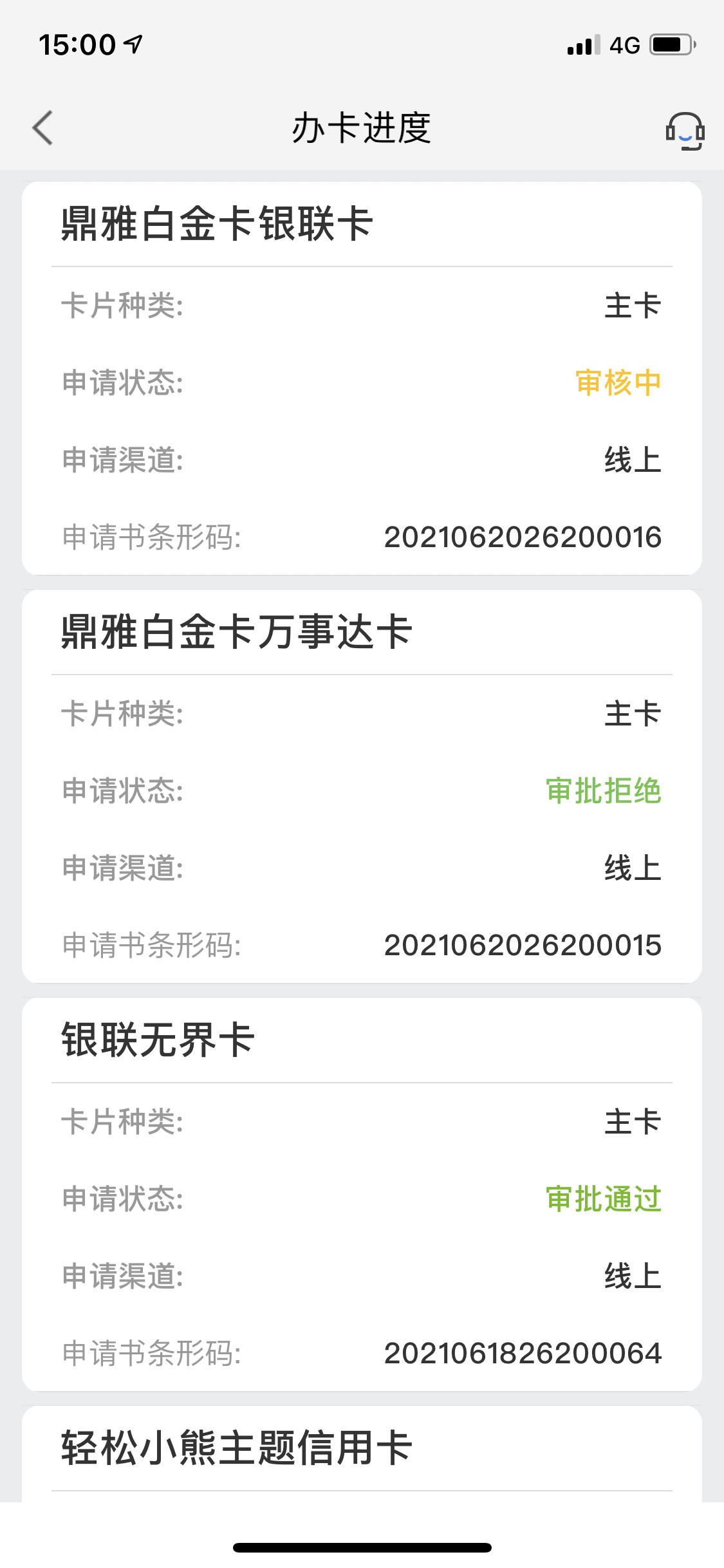Open customer service headset icon
This screenshot has height=1568, width=724.
click(685, 131)
